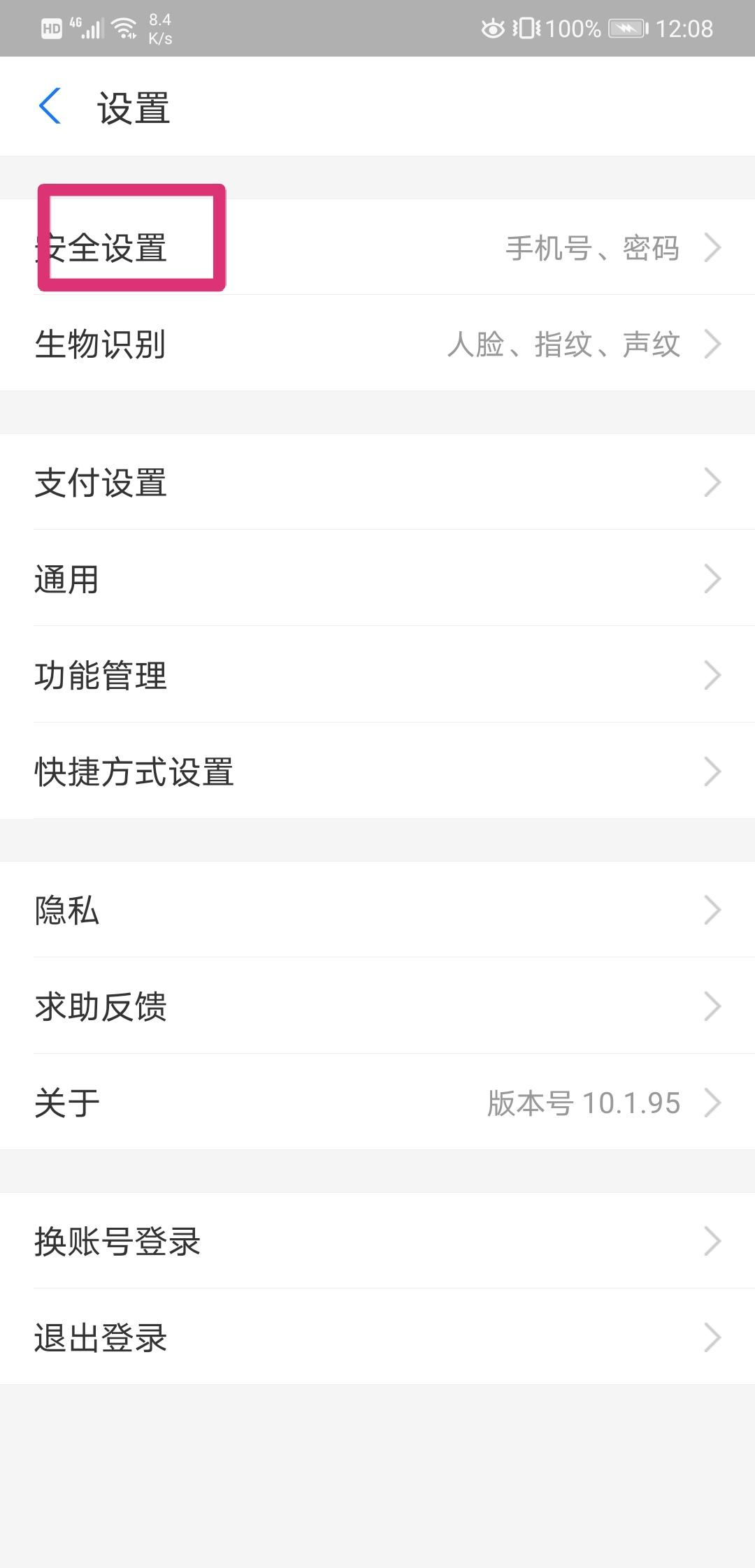Open 功能管理 feature management
The width and height of the screenshot is (755, 1568).
377,675
